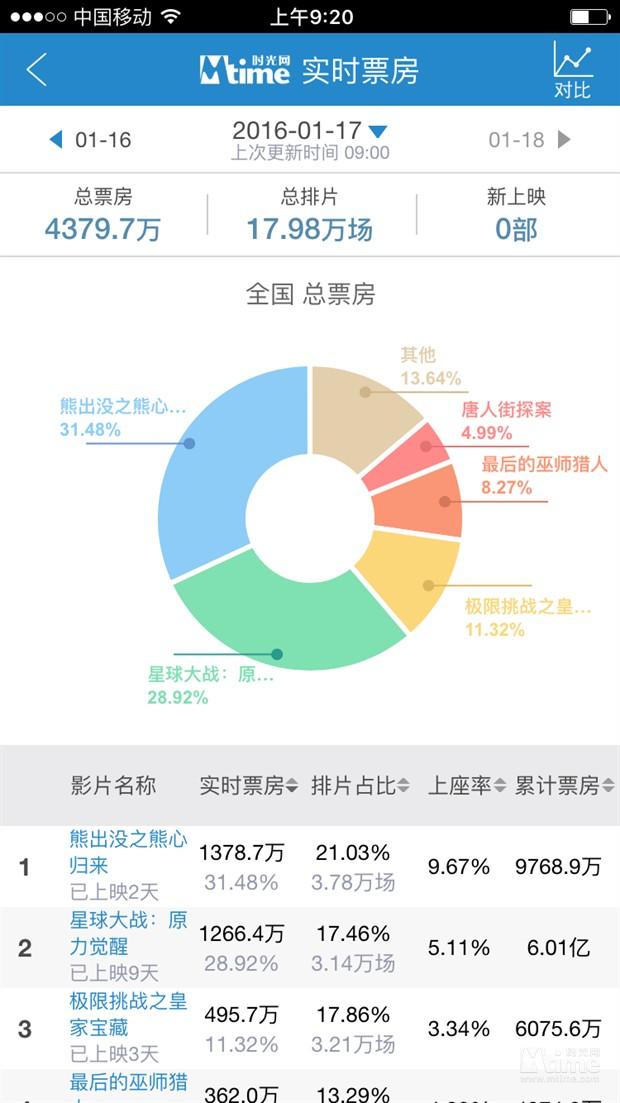Open 熊出没之熊心归来 movie row
This screenshot has height=1103, width=620.
[310, 866]
